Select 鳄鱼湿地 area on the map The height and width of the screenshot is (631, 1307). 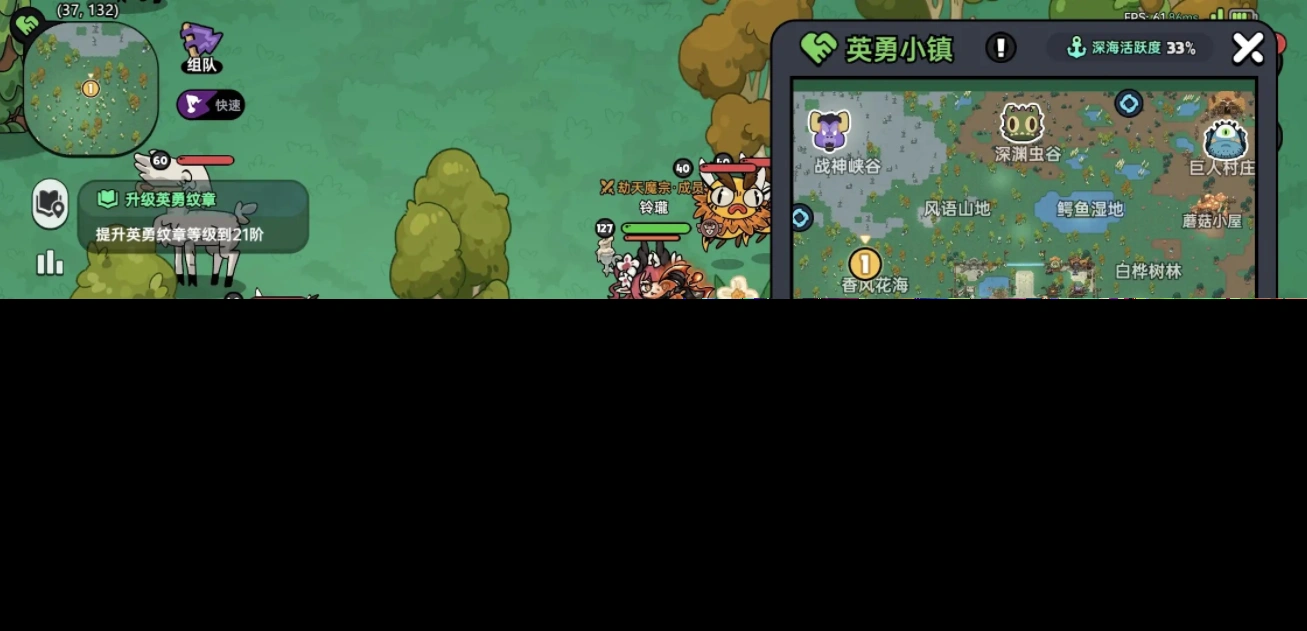coord(1090,209)
